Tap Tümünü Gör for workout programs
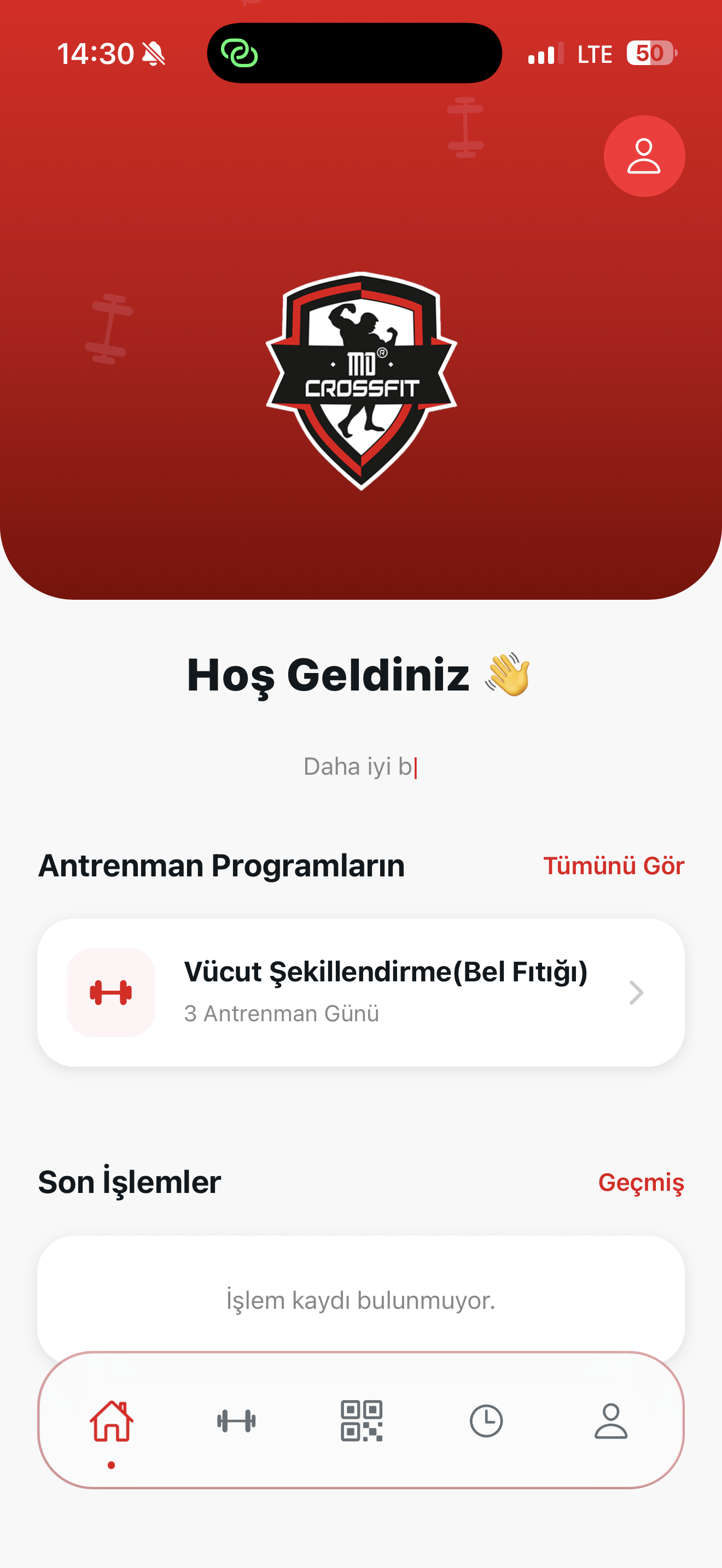Image resolution: width=722 pixels, height=1568 pixels. (x=613, y=865)
